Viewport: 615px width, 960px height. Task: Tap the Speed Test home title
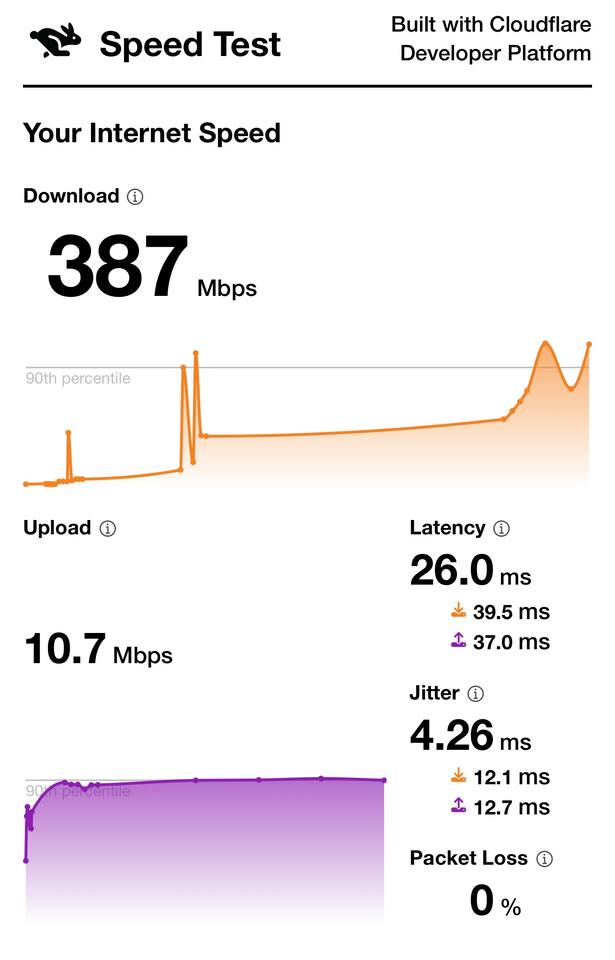click(190, 44)
